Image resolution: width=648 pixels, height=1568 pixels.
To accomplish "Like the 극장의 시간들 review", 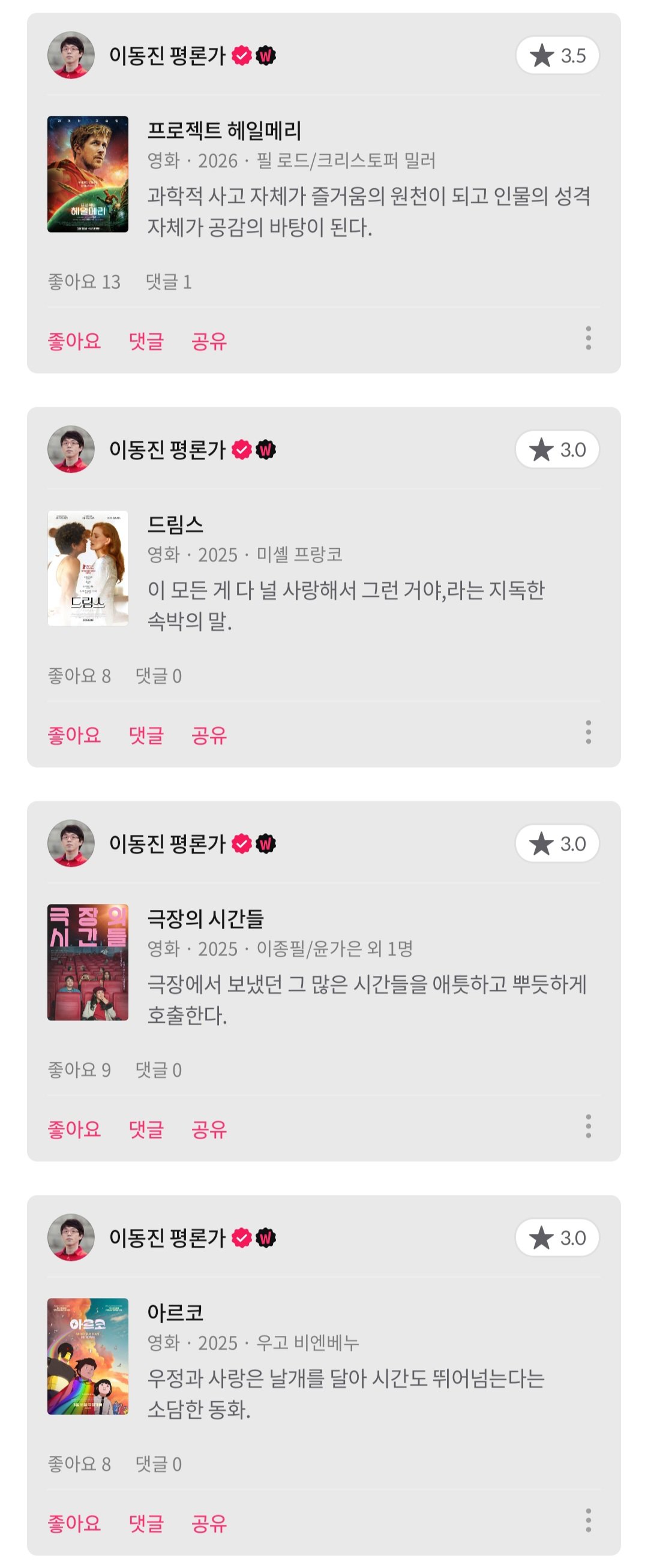I will (74, 1129).
